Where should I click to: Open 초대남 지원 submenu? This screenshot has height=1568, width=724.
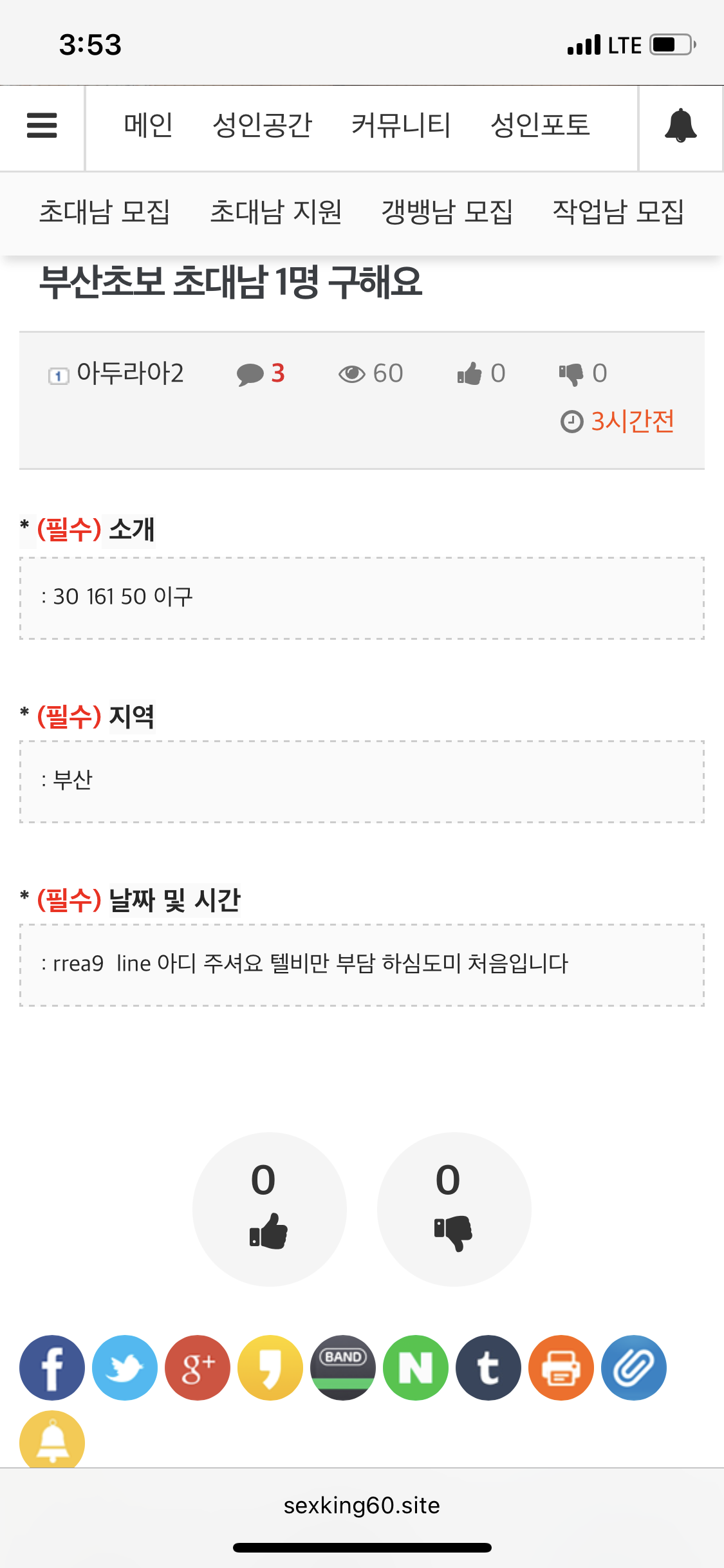pyautogui.click(x=275, y=212)
